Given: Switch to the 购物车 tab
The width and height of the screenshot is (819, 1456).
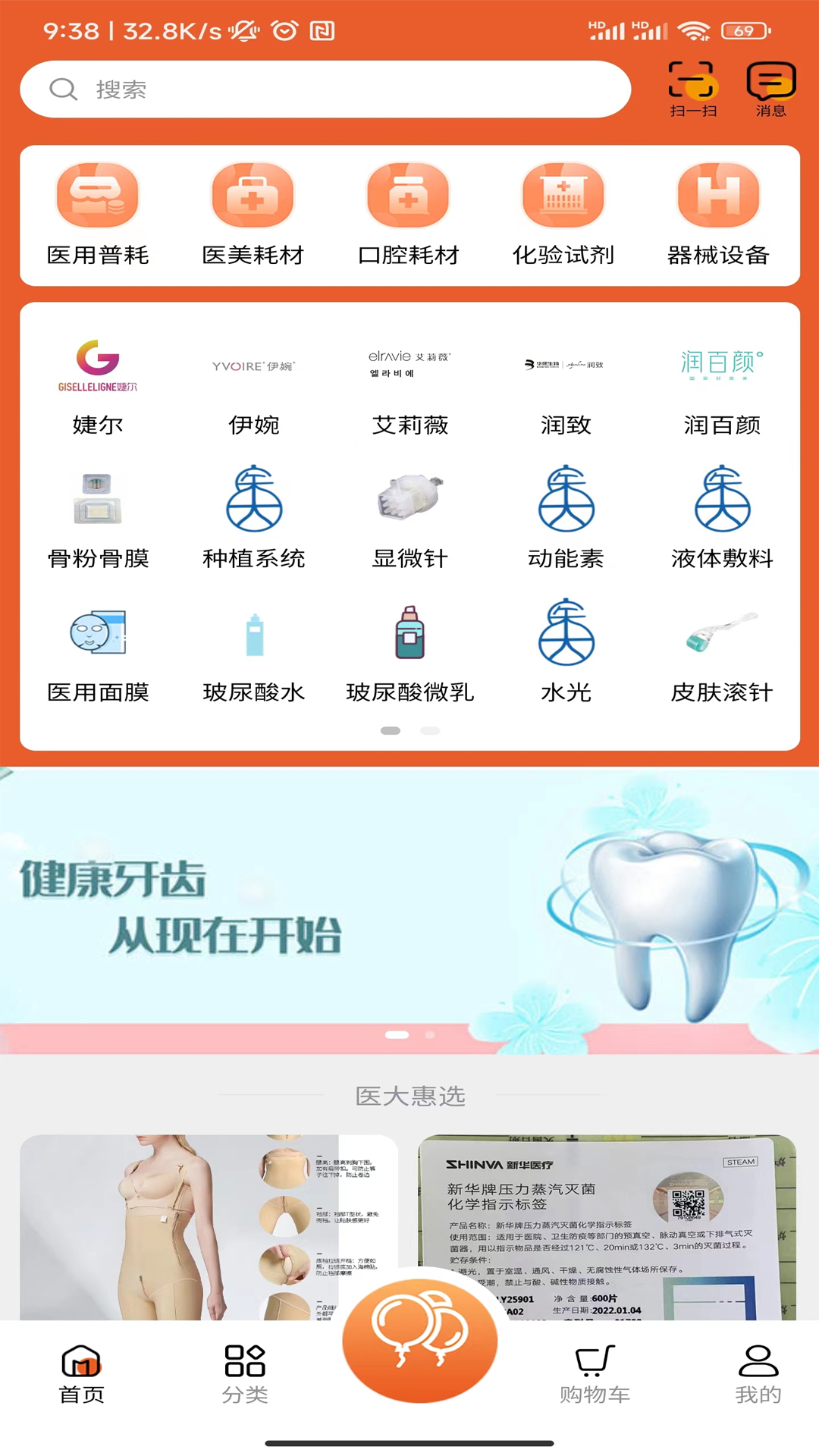Looking at the screenshot, I should tap(595, 1374).
